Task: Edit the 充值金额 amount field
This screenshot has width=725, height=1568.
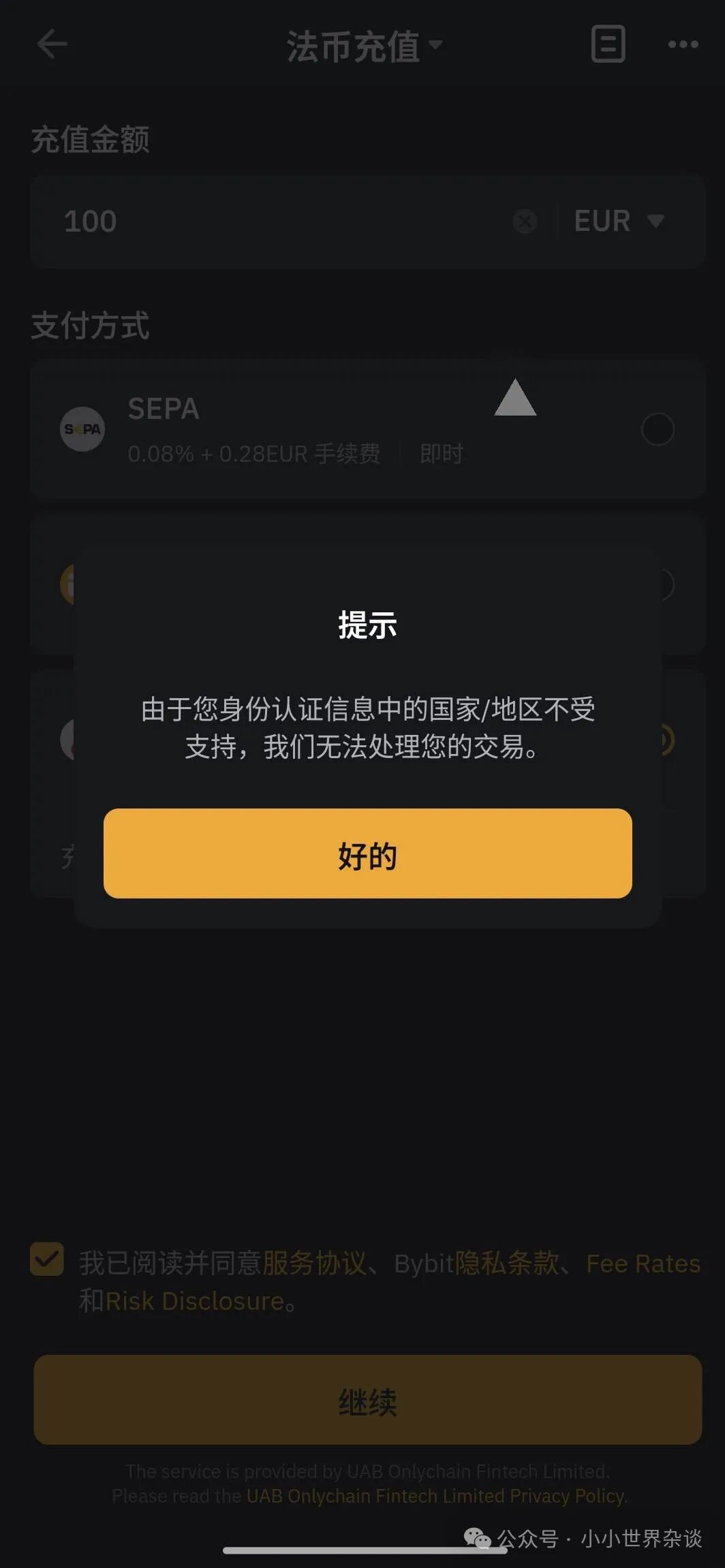Action: click(273, 221)
